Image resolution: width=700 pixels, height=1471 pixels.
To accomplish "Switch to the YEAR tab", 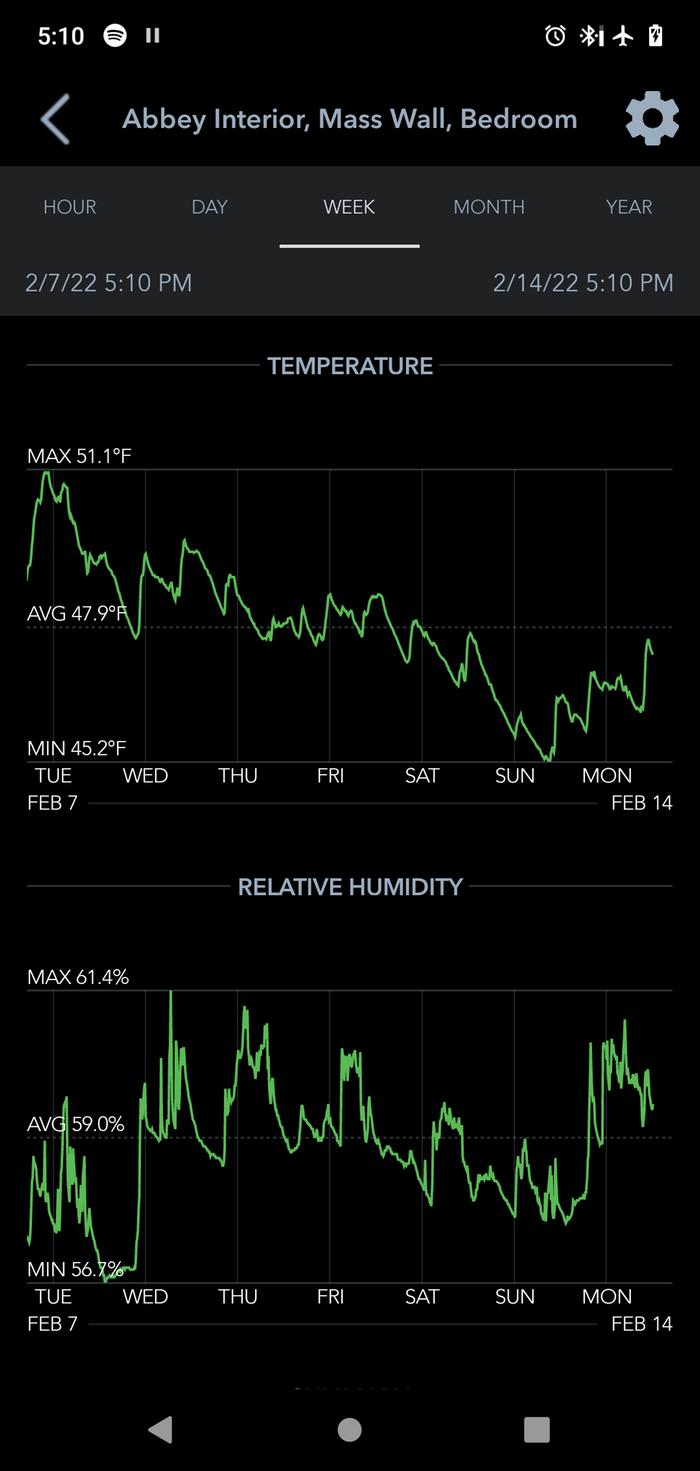I will click(x=629, y=207).
